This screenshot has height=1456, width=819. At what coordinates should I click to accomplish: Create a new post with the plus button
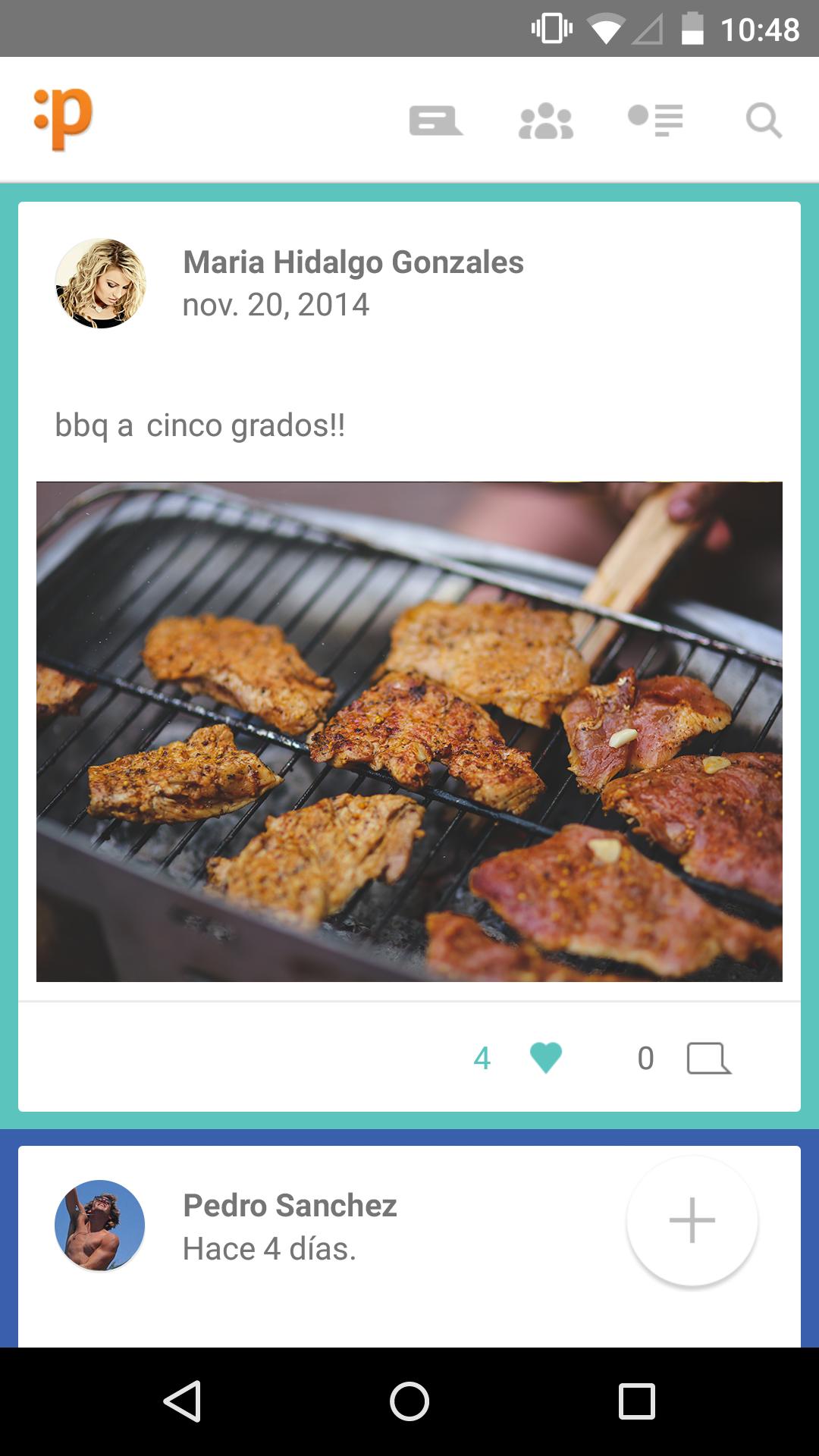pyautogui.click(x=692, y=1220)
